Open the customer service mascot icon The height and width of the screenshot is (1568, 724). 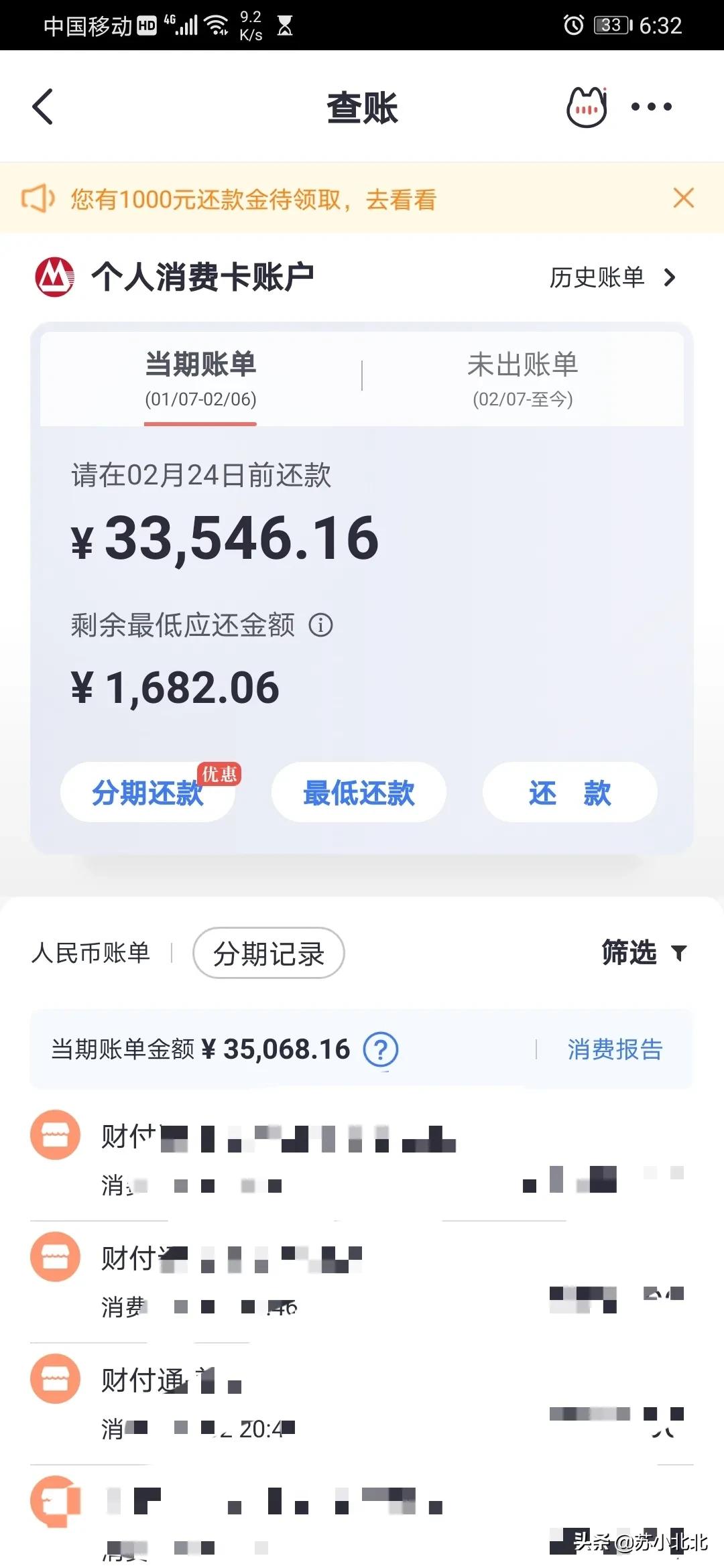pos(586,107)
